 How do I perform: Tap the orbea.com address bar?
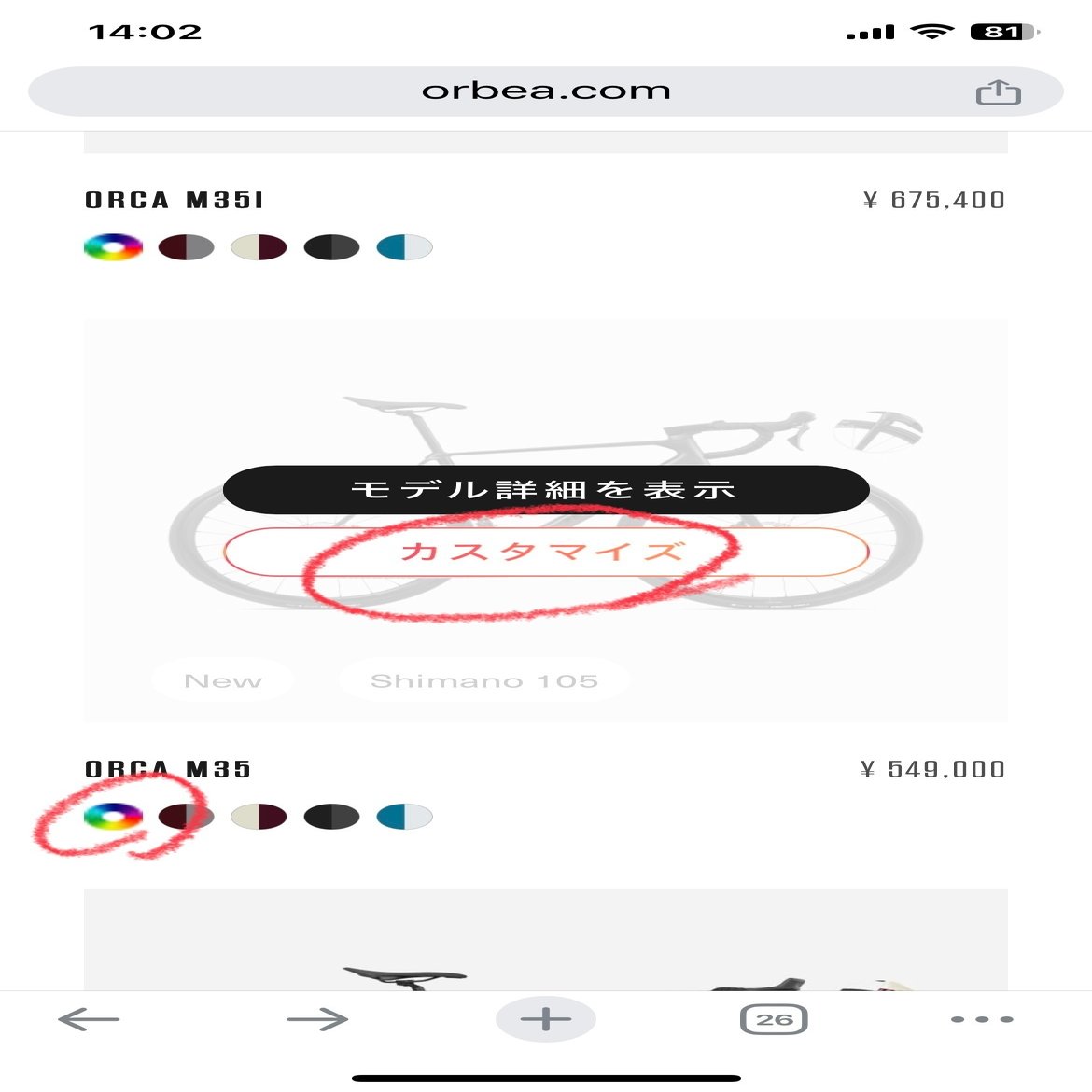pos(546,91)
